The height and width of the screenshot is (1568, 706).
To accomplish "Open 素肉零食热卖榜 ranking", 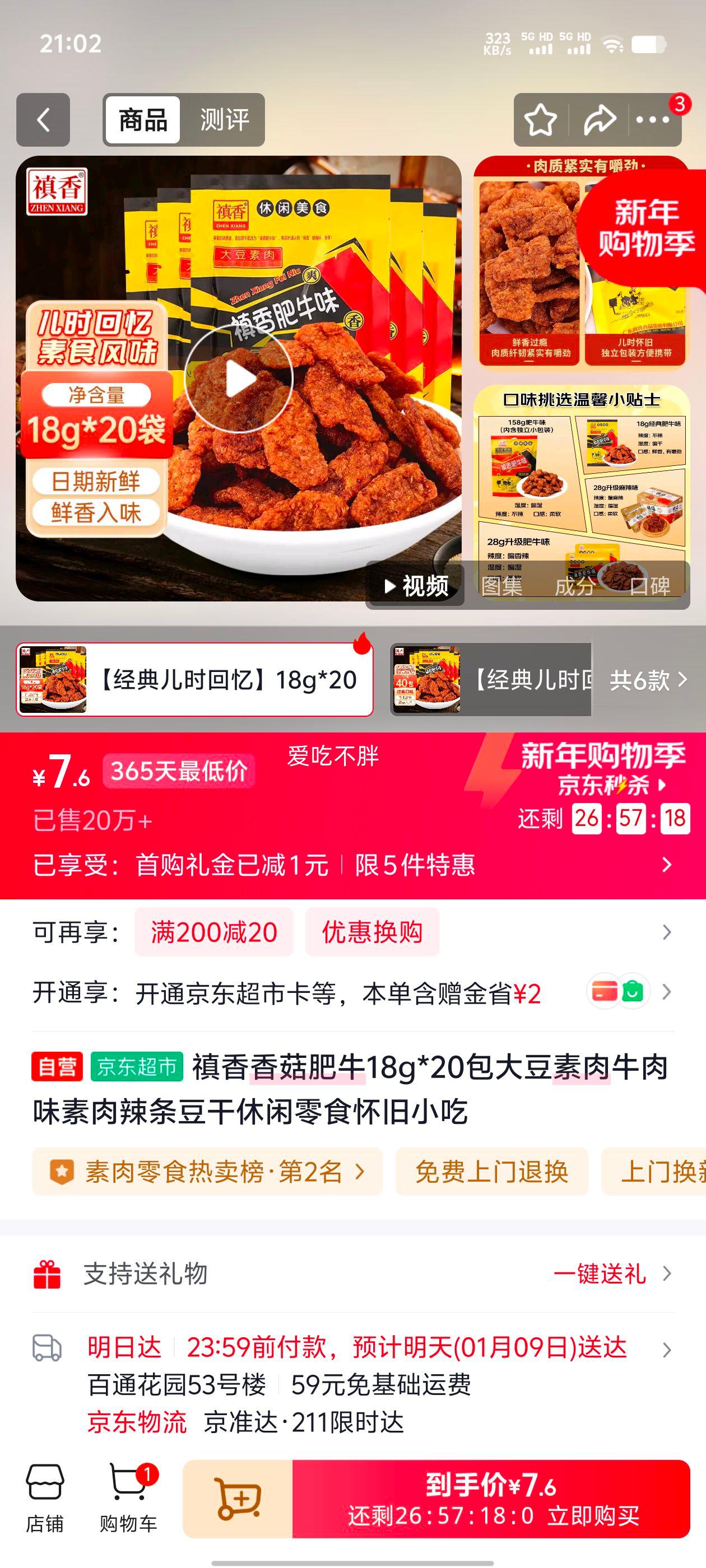I will coord(207,1172).
